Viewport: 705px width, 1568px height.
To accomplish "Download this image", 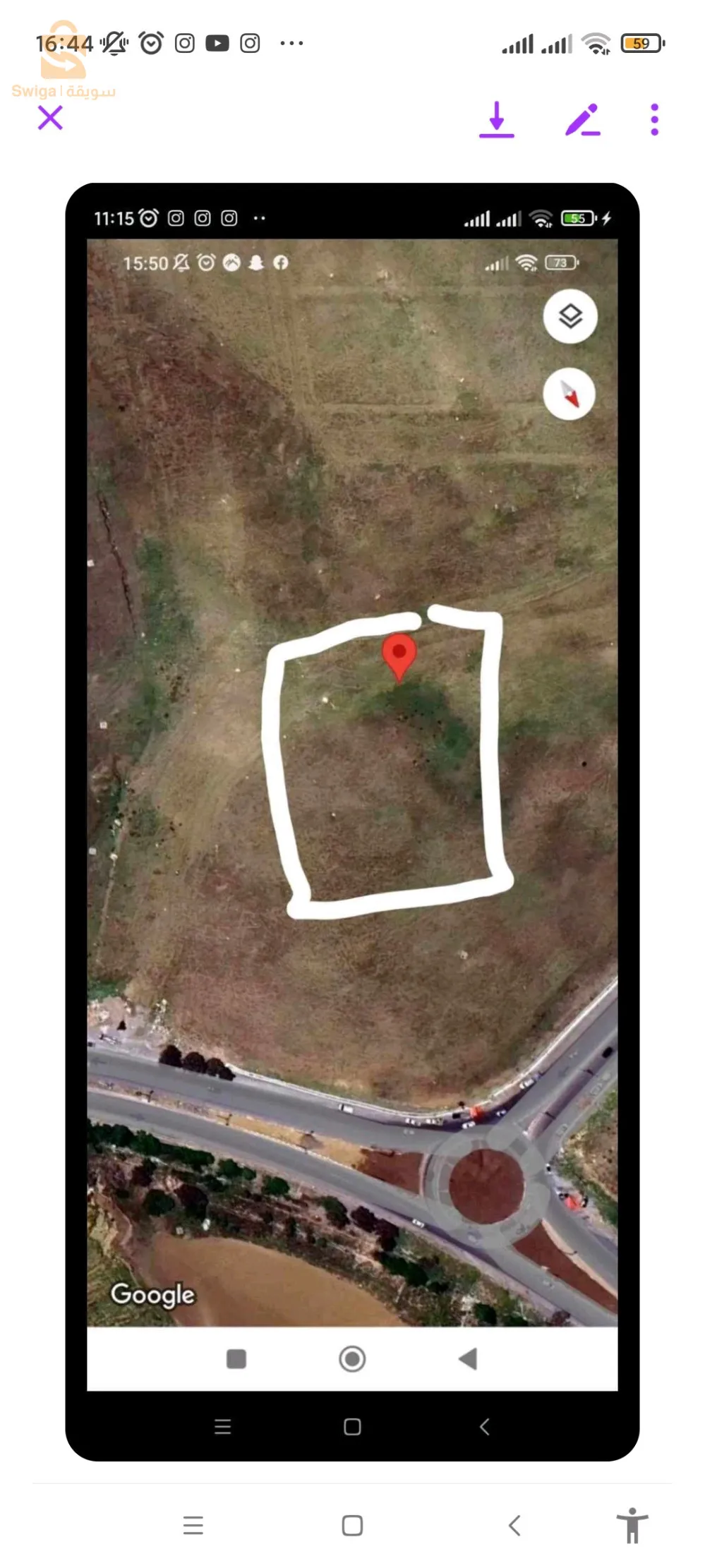I will click(x=497, y=119).
